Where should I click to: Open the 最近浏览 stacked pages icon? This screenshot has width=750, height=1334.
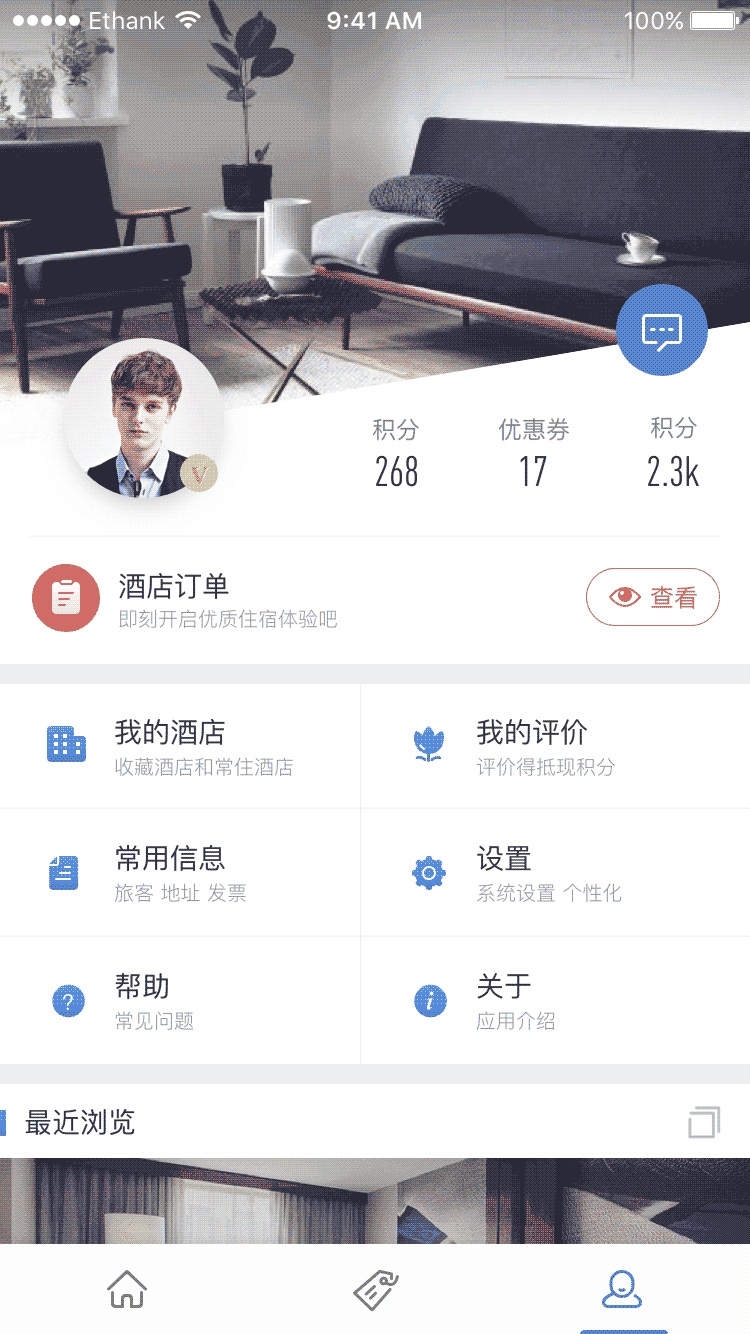pos(704,1122)
